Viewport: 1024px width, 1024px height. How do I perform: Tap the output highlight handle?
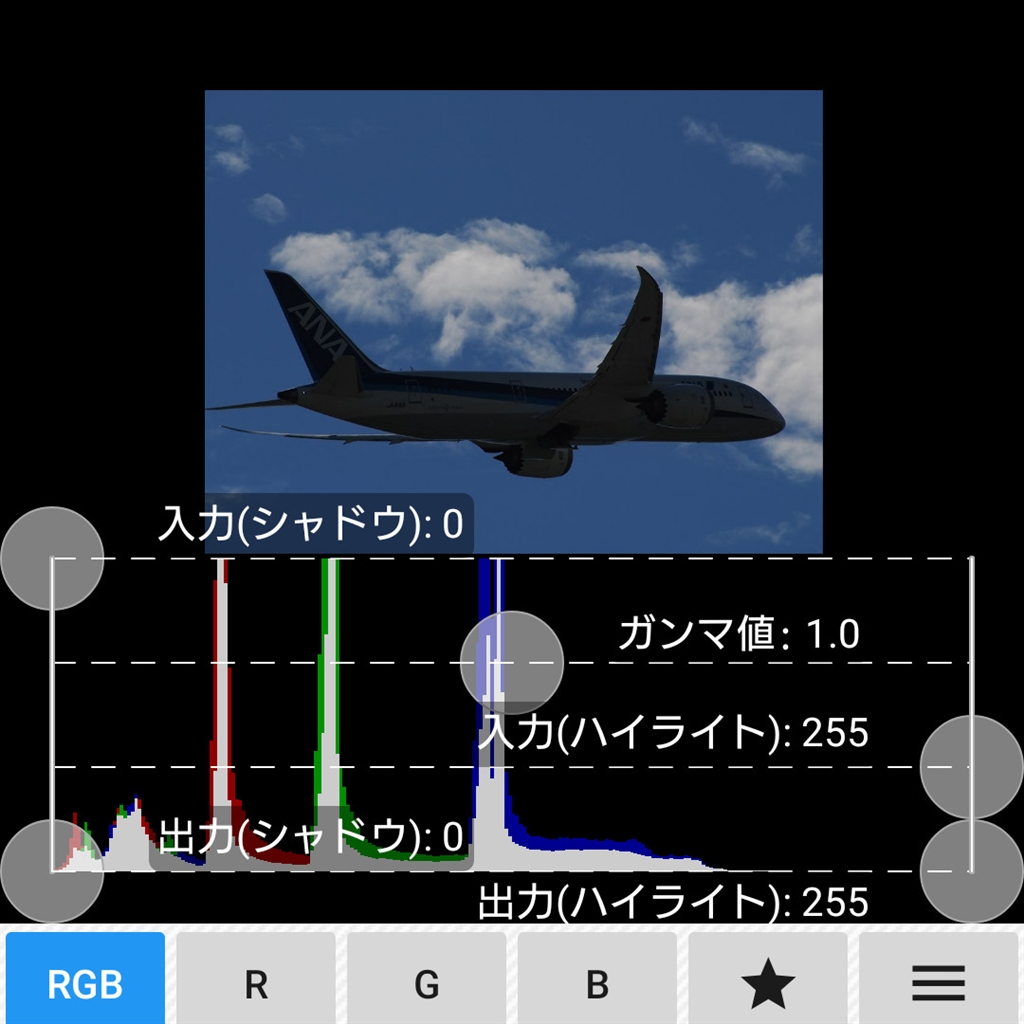tap(970, 870)
